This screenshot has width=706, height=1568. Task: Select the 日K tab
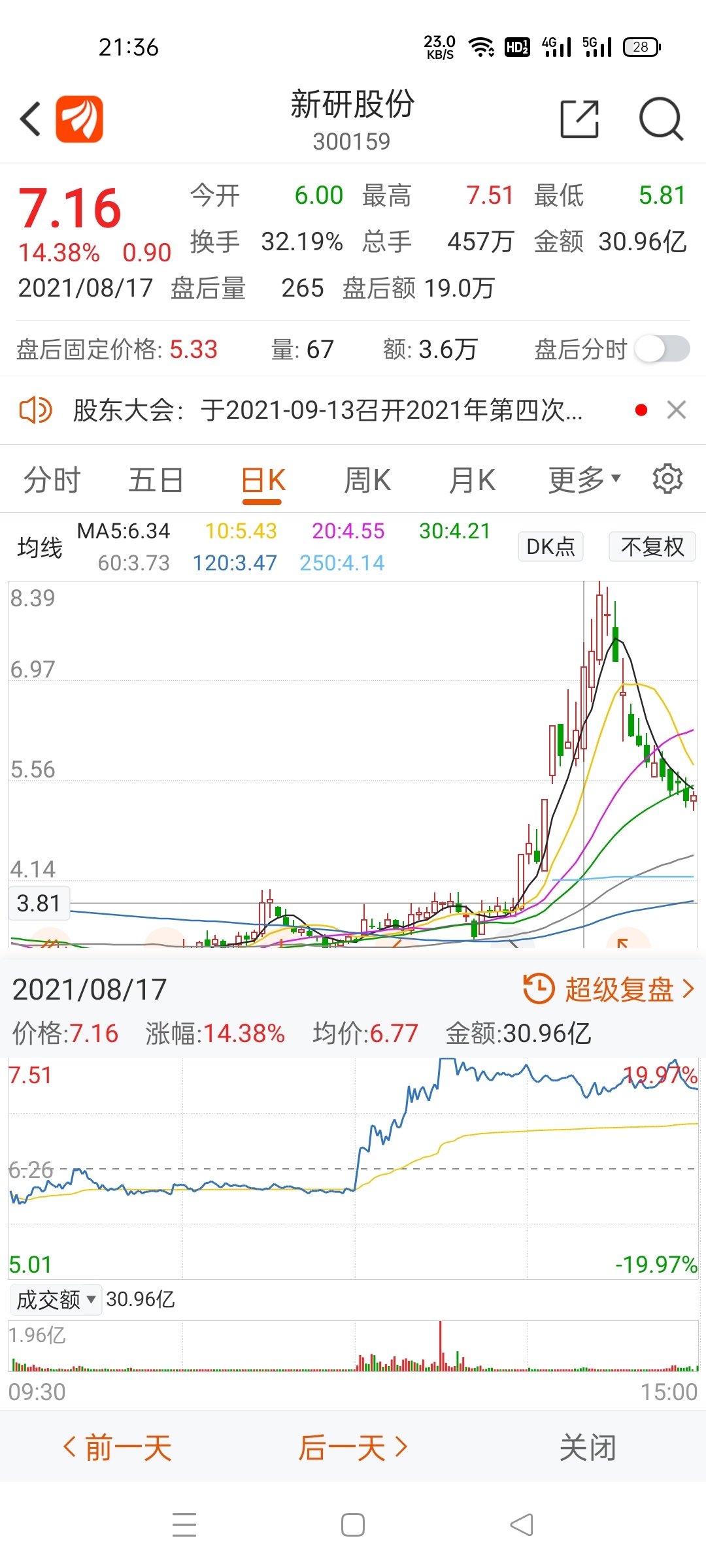pos(263,482)
